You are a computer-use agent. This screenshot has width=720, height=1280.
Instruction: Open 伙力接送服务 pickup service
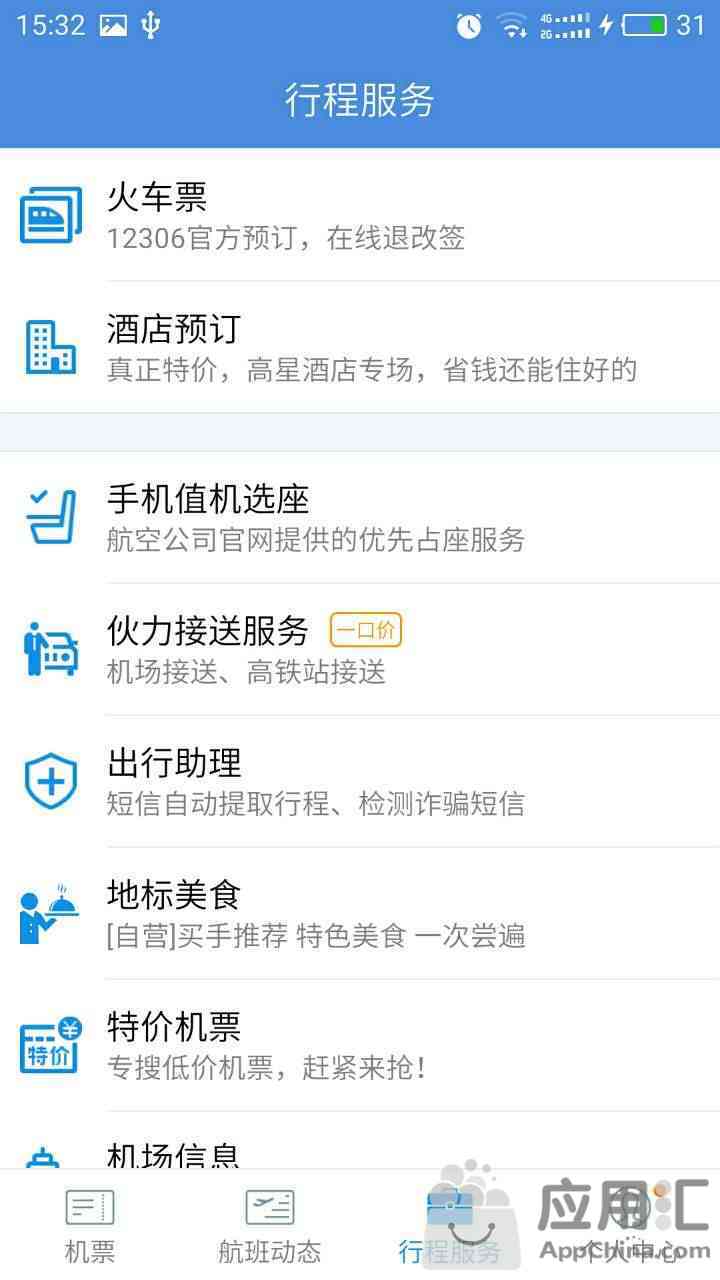pyautogui.click(x=360, y=649)
